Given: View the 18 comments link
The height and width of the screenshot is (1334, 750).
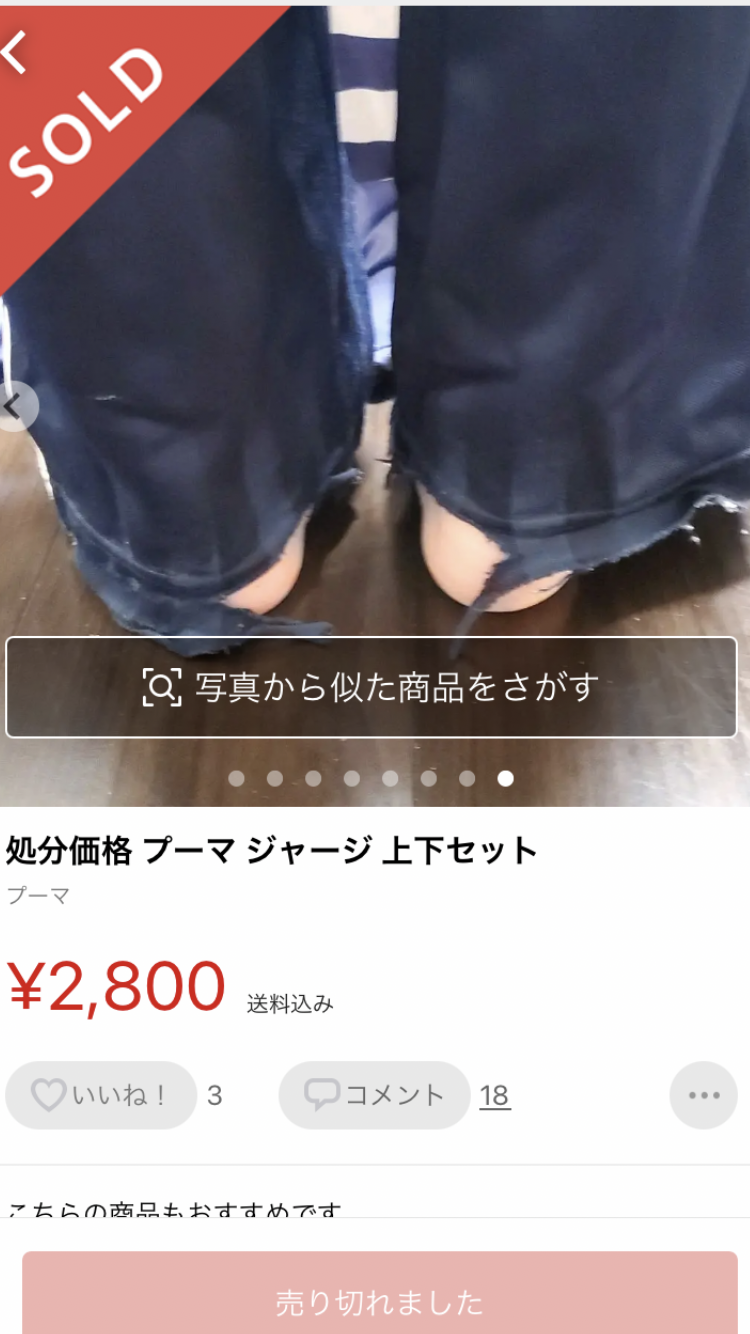Looking at the screenshot, I should tap(495, 1096).
